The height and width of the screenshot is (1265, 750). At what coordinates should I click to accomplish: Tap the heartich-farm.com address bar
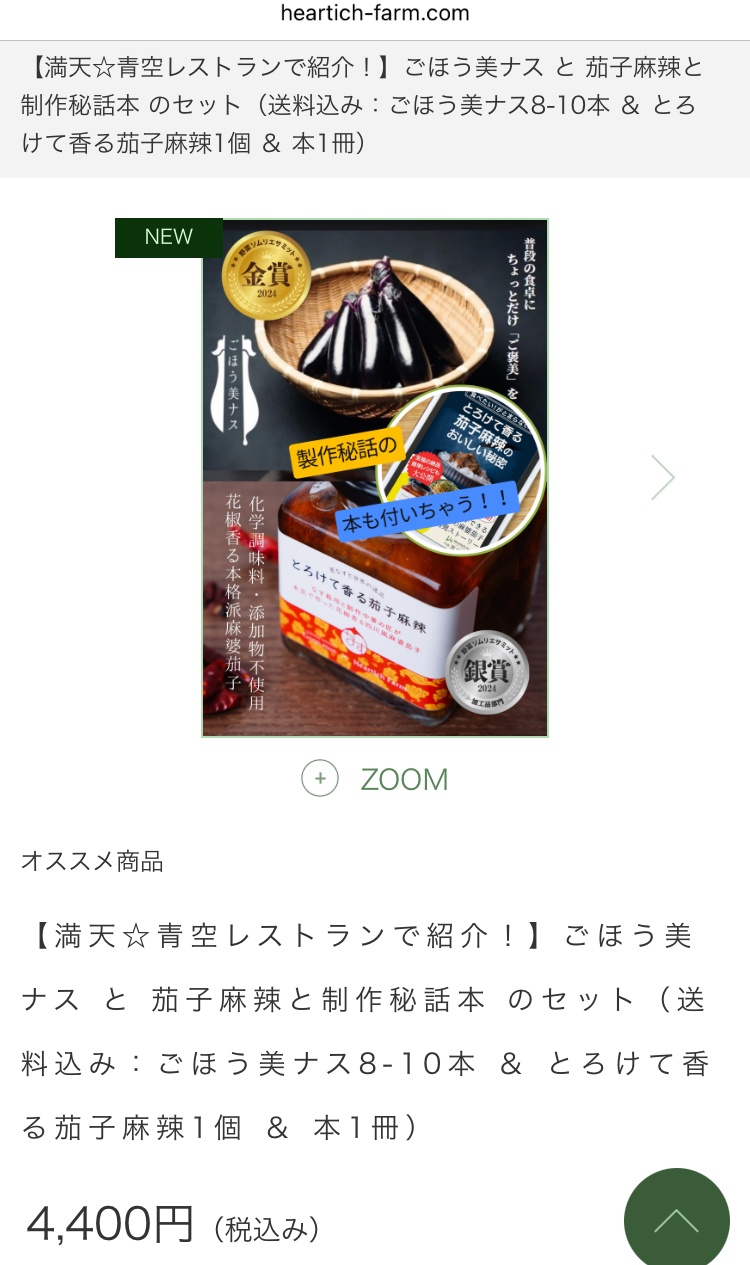(375, 14)
